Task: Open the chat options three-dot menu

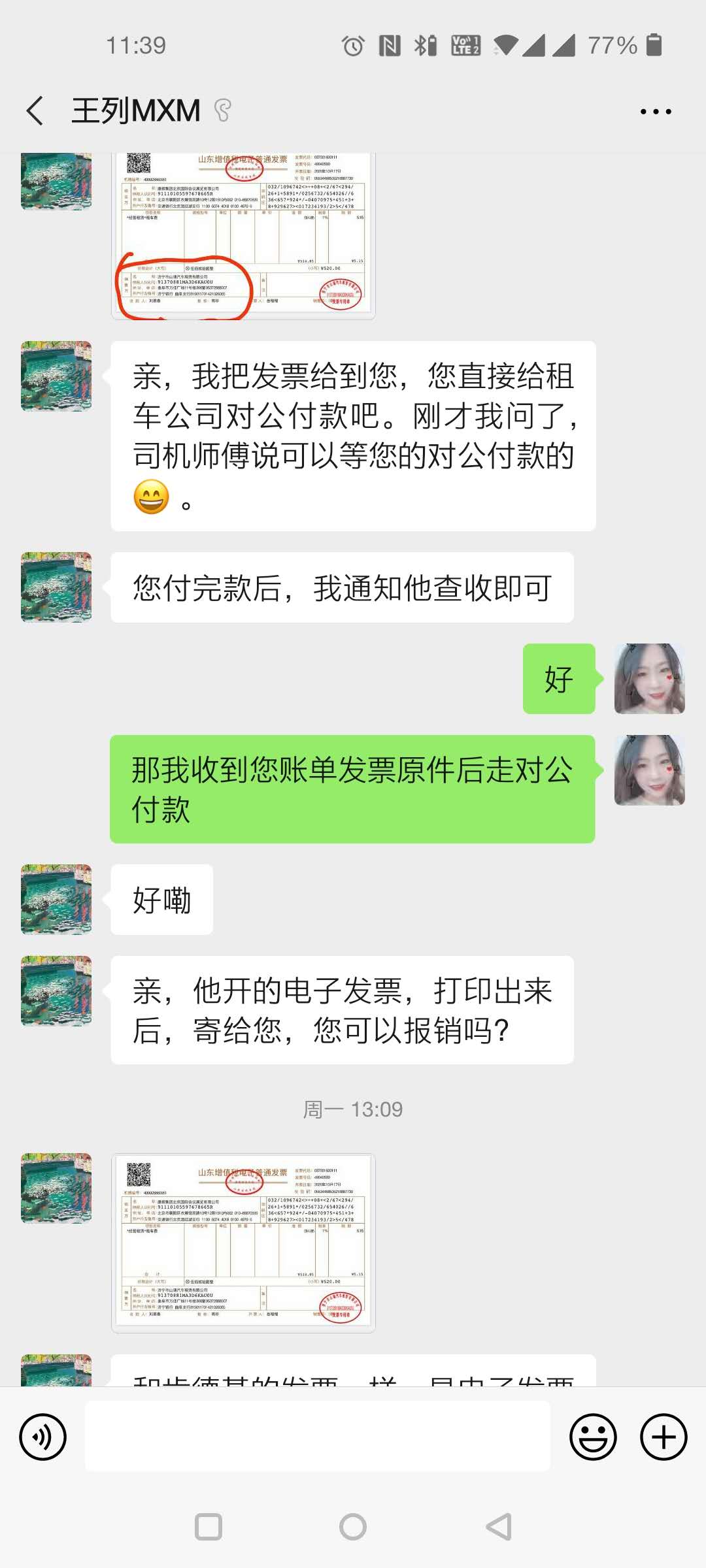Action: click(655, 111)
